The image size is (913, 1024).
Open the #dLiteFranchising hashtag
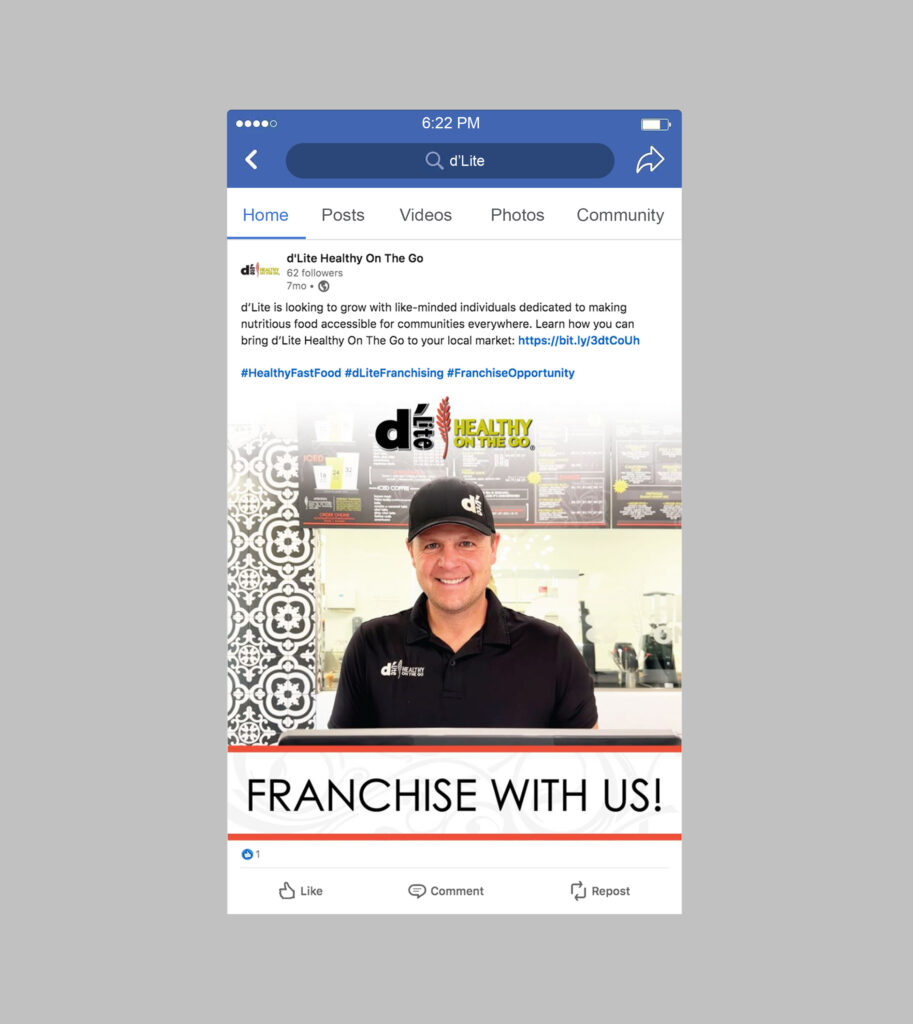coord(394,373)
